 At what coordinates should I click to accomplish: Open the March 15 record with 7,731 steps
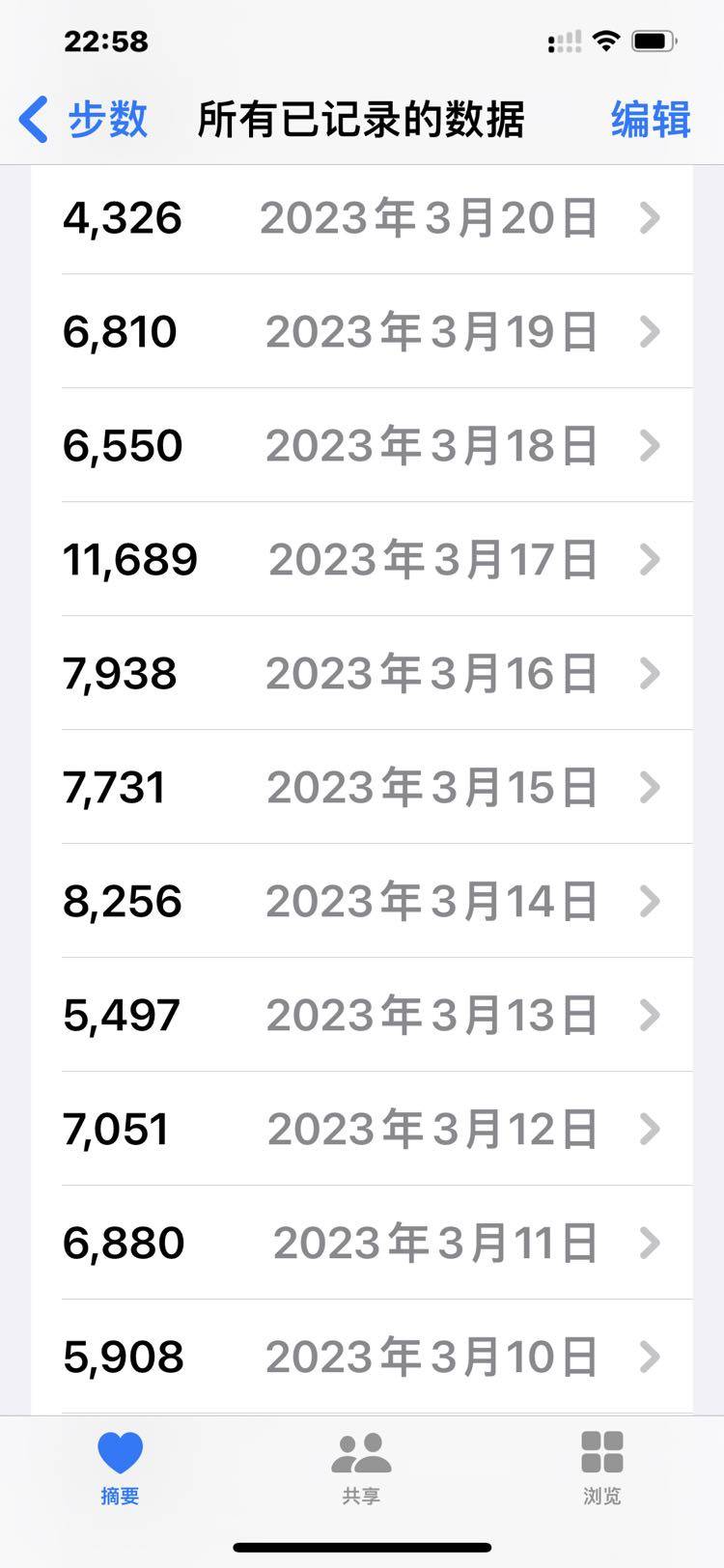[x=362, y=788]
